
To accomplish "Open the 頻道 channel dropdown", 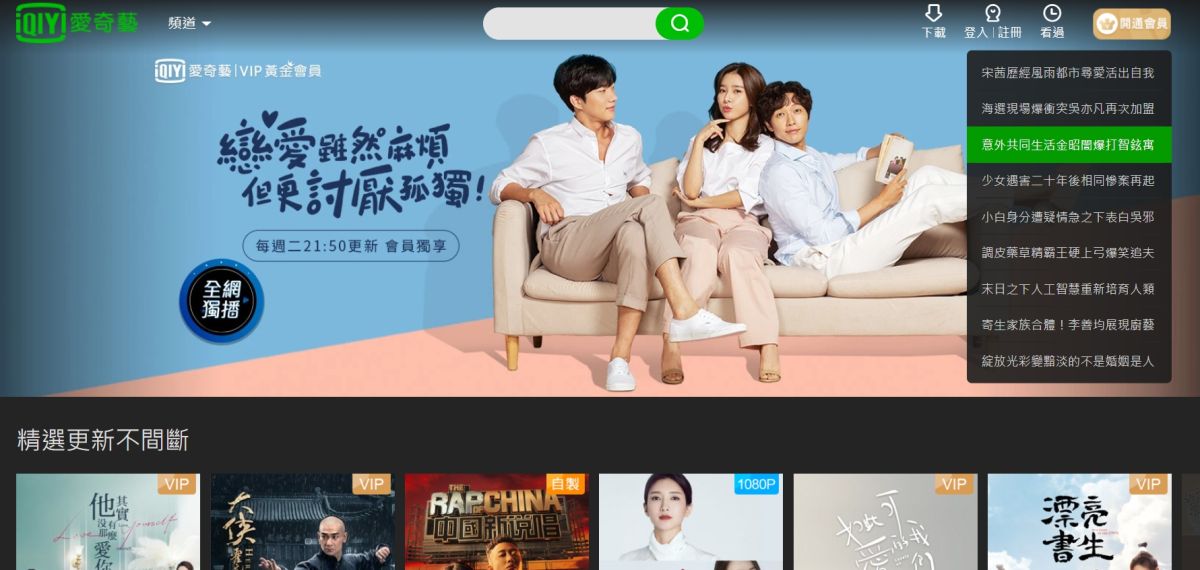I will [189, 23].
